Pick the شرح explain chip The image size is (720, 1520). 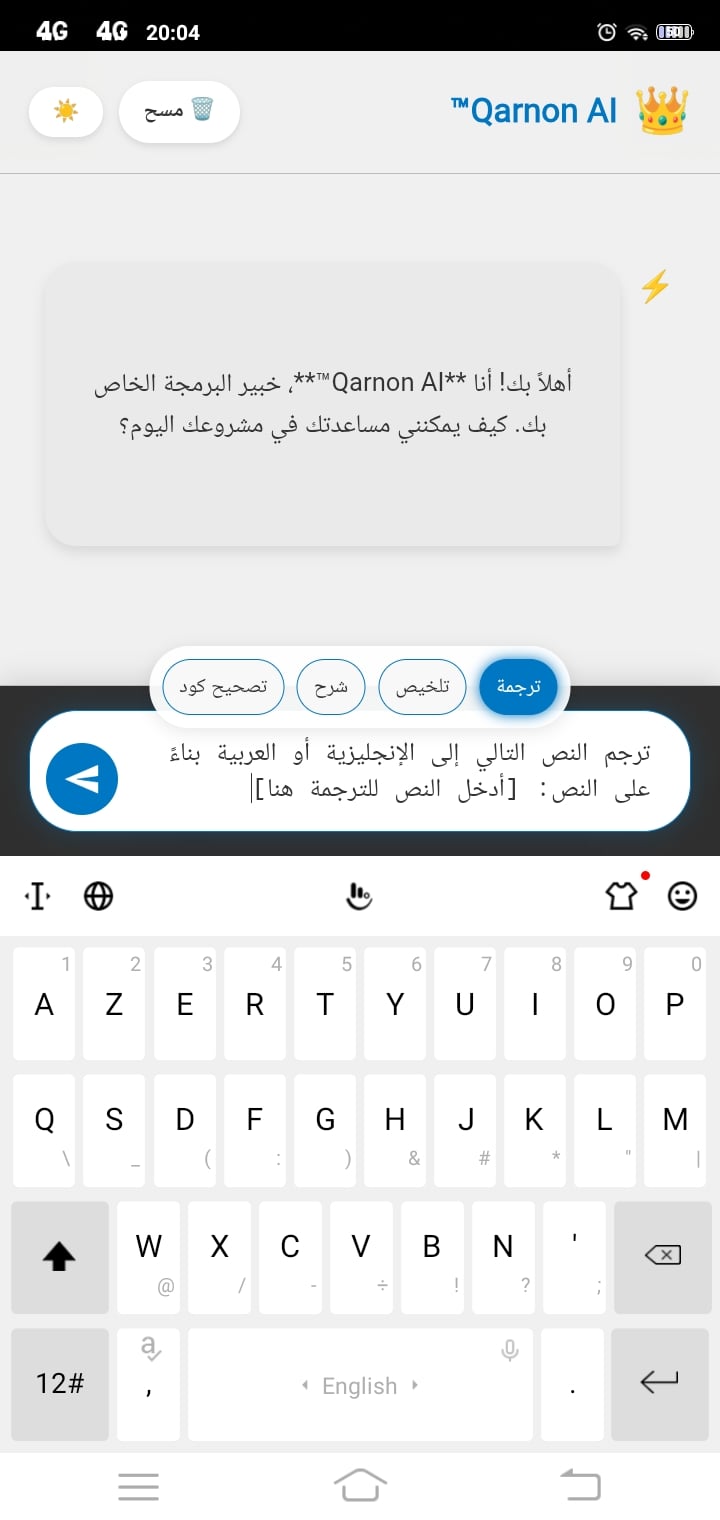(x=331, y=688)
